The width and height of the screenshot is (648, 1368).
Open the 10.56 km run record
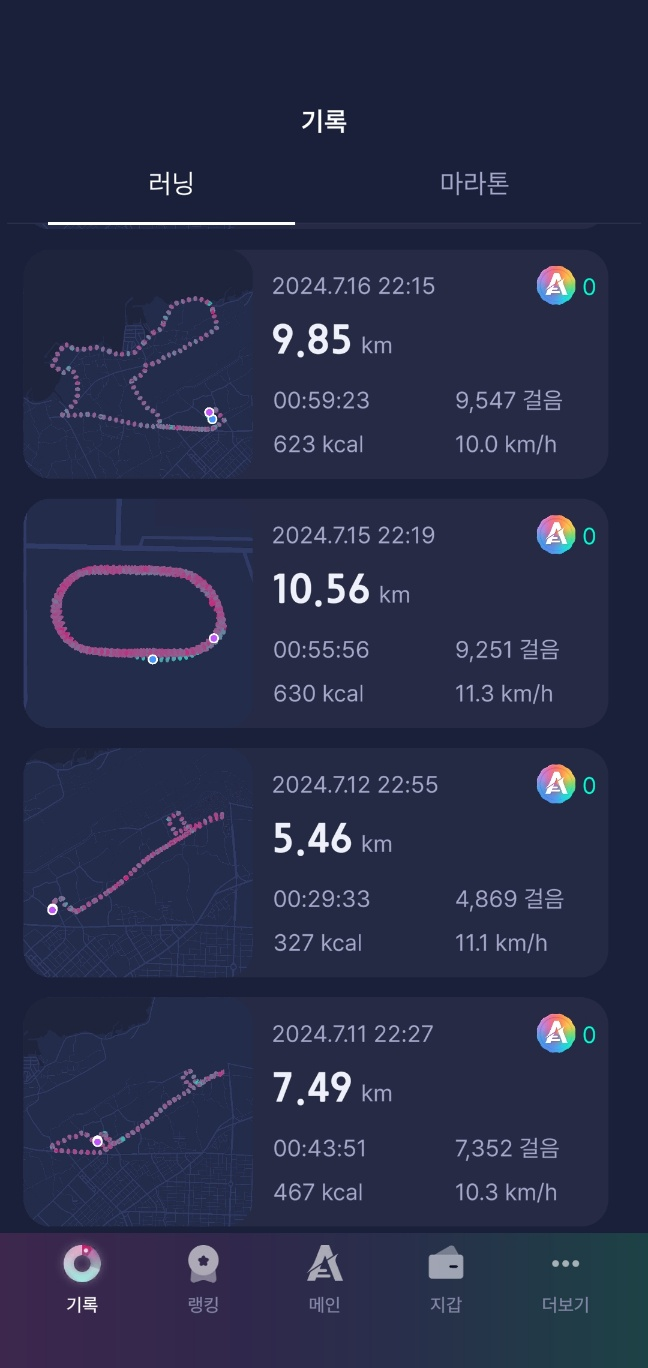[x=316, y=613]
